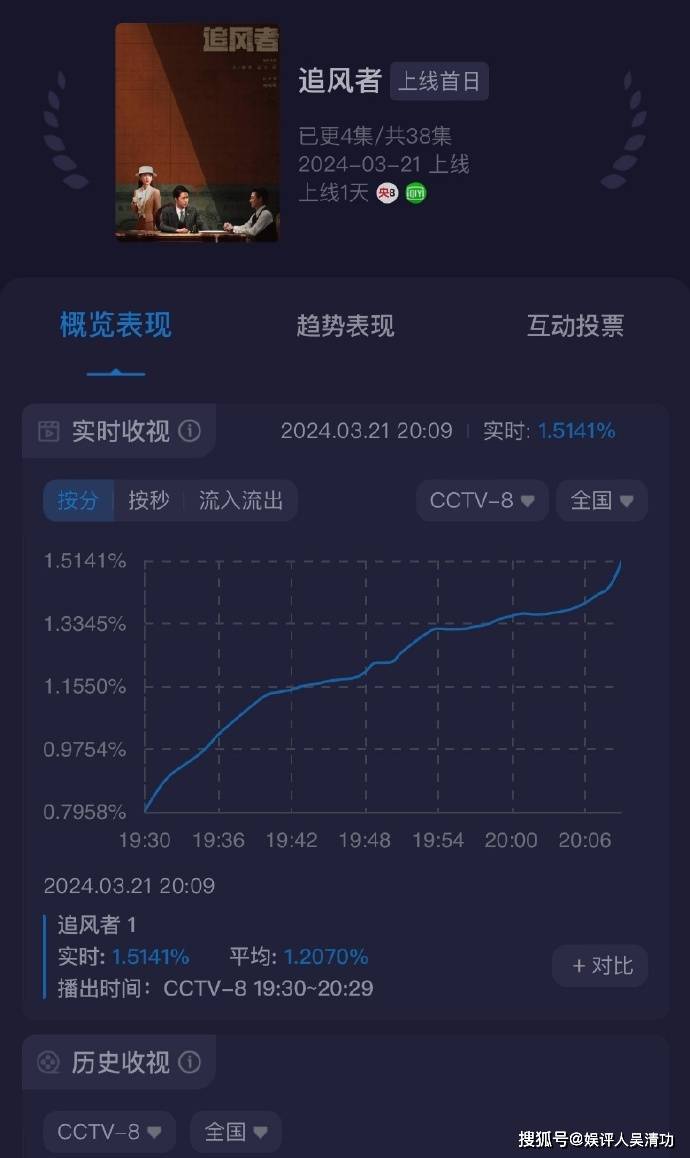690x1158 pixels.
Task: Open CCTV-8 dropdown under 历史收视
Action: pos(109,1132)
